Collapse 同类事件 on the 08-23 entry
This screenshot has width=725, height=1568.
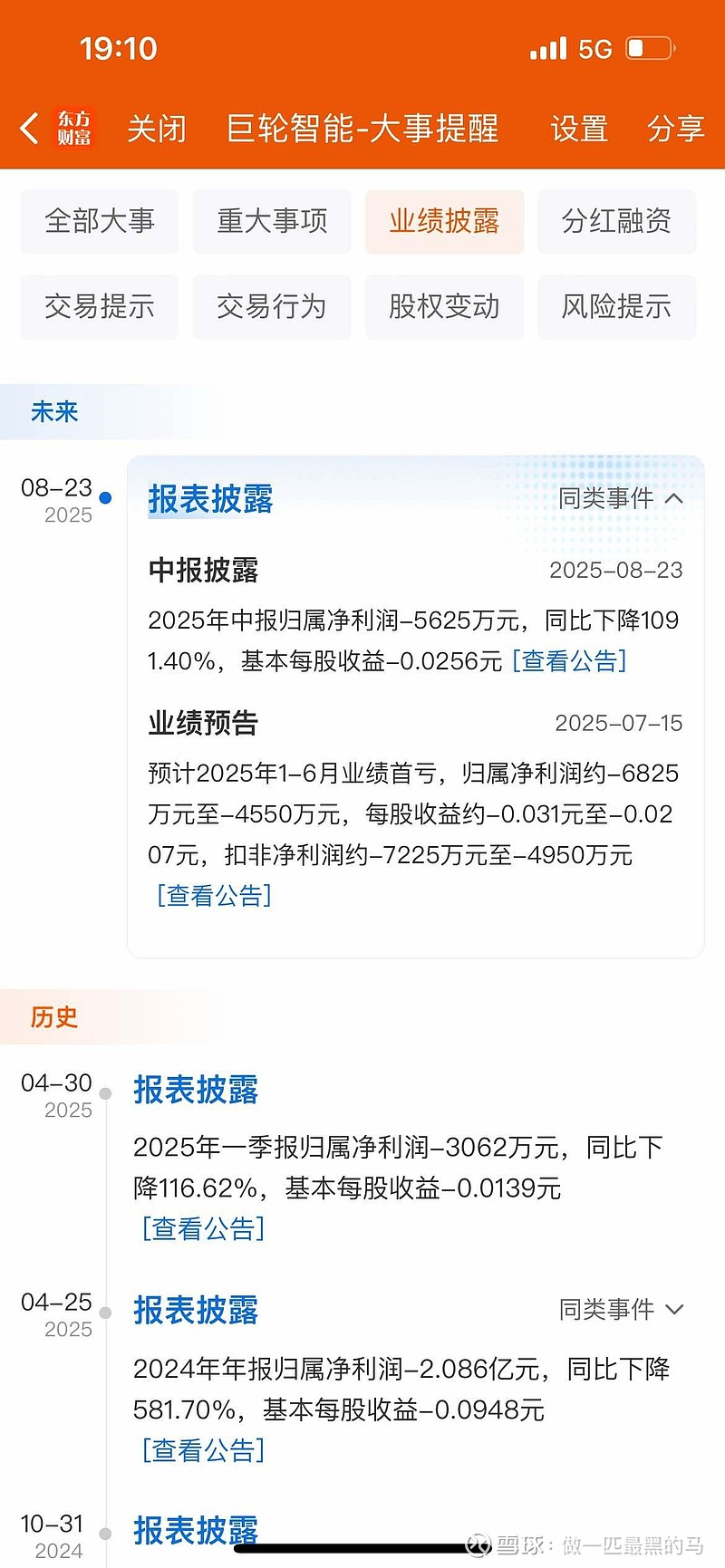(x=621, y=498)
